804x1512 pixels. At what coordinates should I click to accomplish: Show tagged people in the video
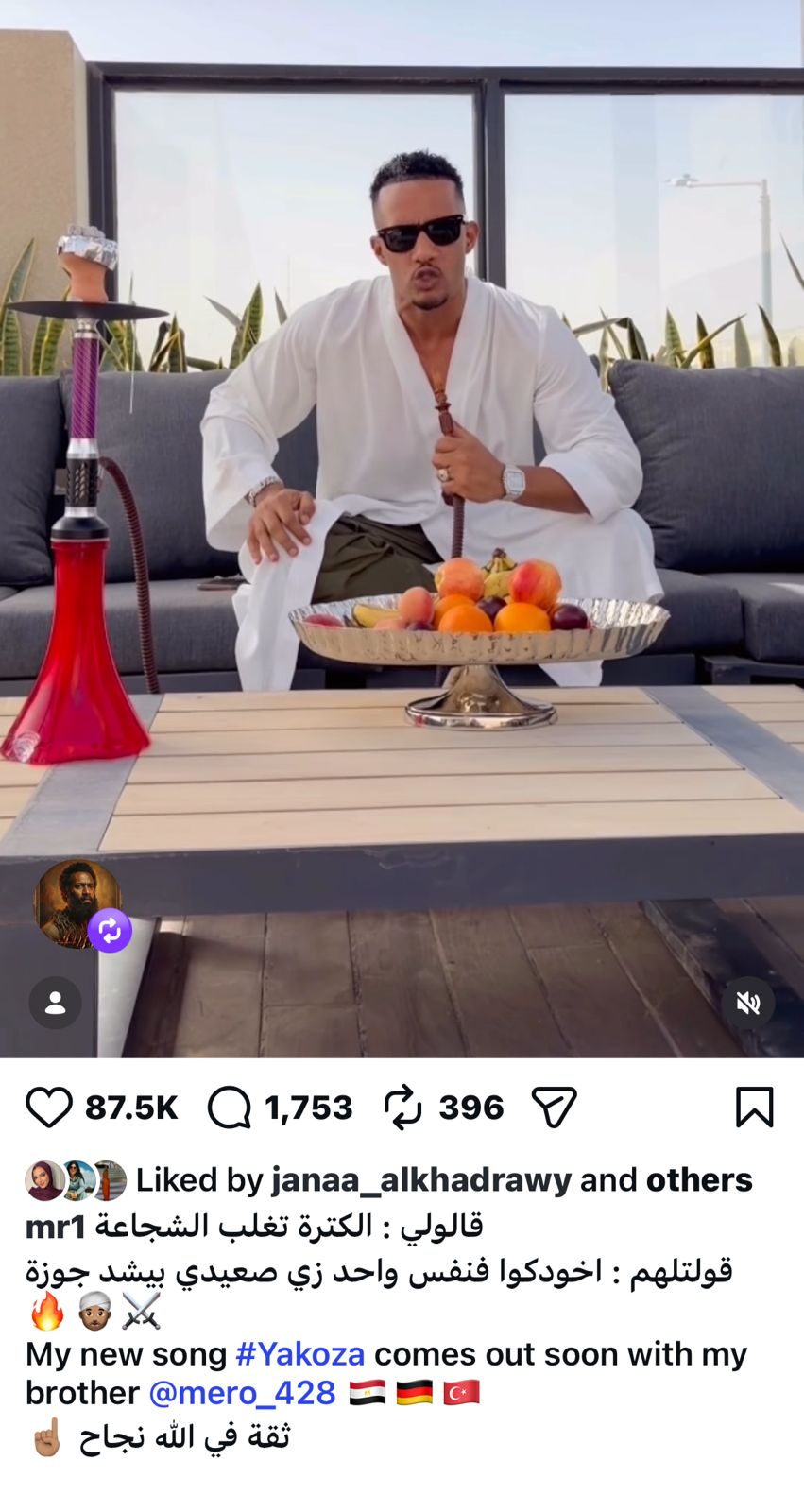click(55, 1003)
